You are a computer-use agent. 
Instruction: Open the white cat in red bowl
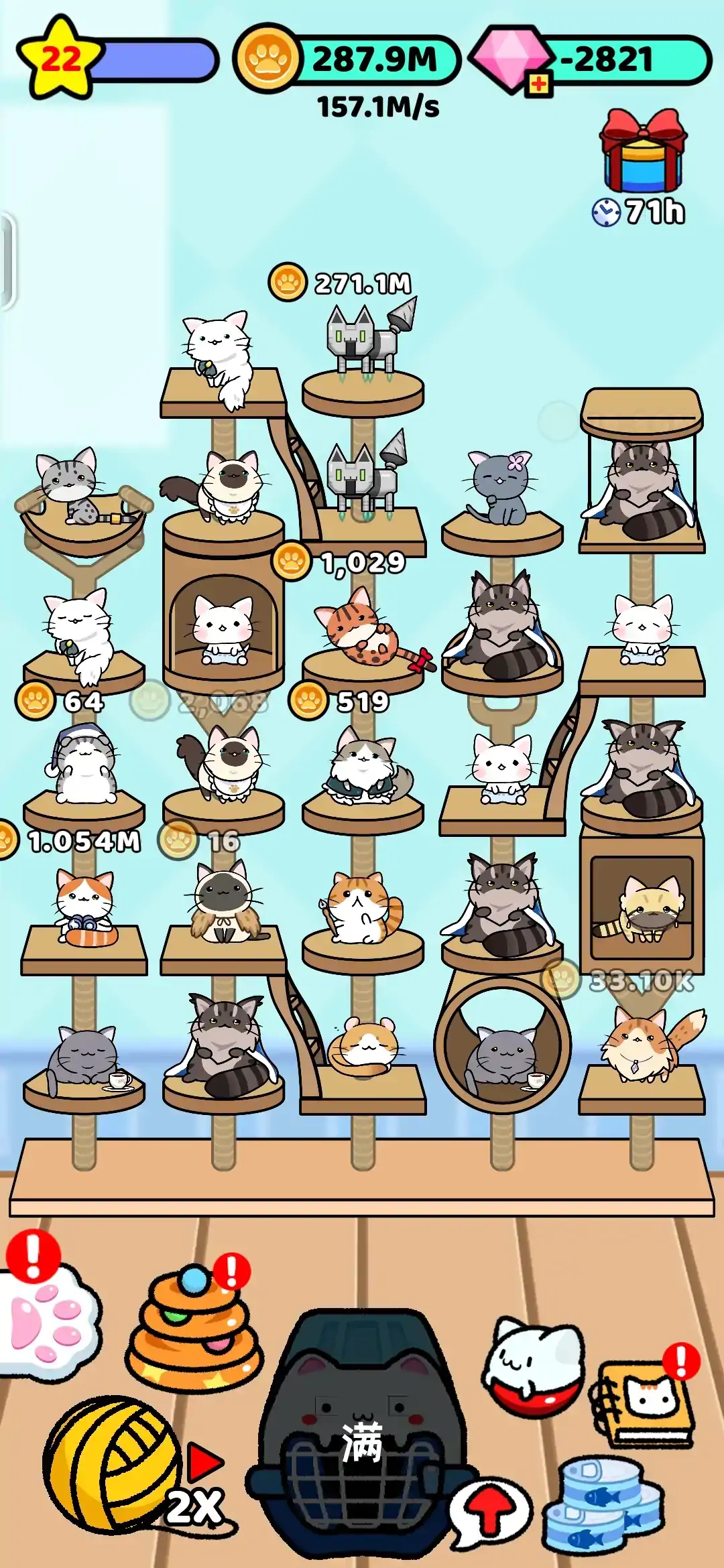pos(533,1367)
